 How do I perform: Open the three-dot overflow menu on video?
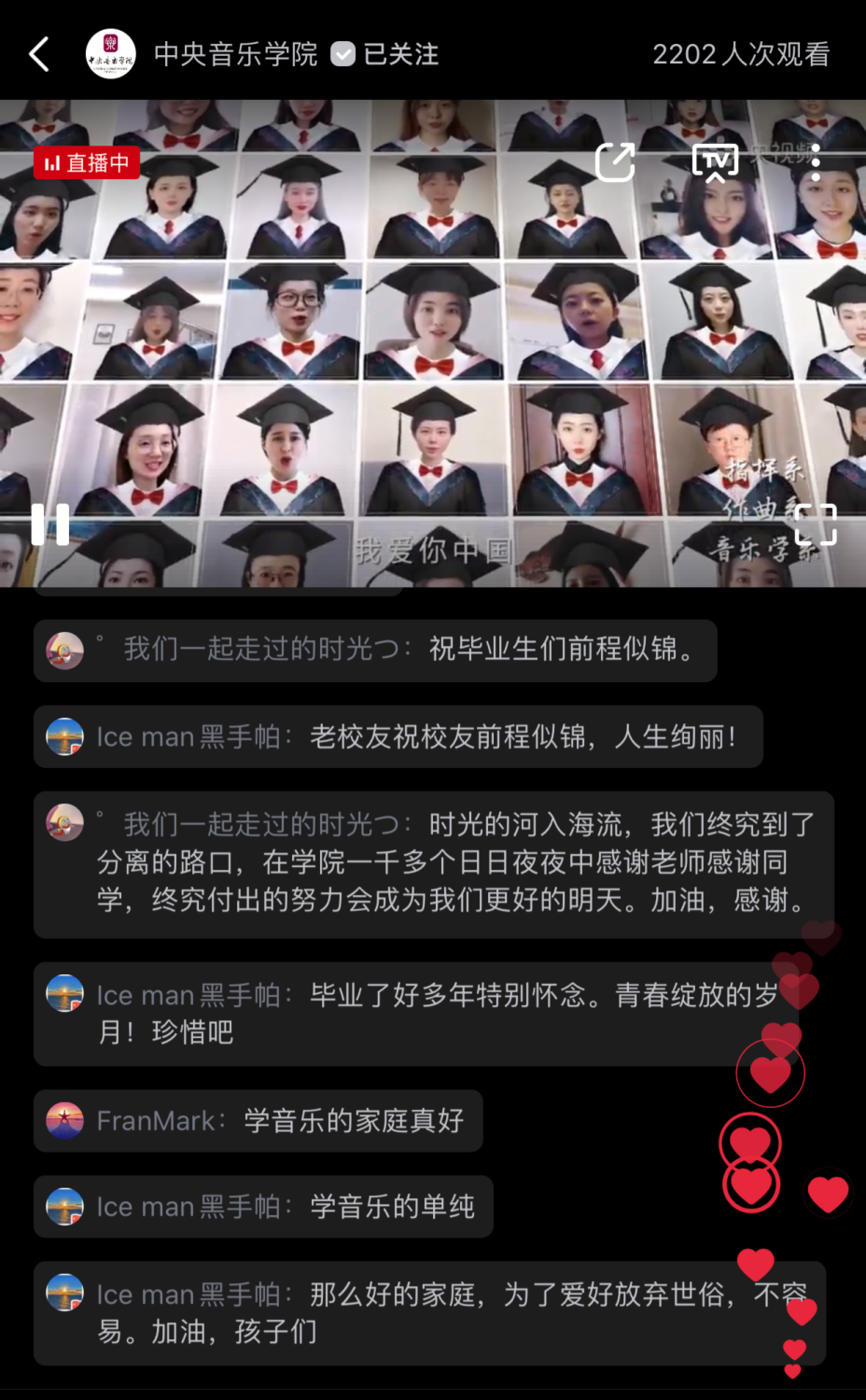[x=816, y=162]
